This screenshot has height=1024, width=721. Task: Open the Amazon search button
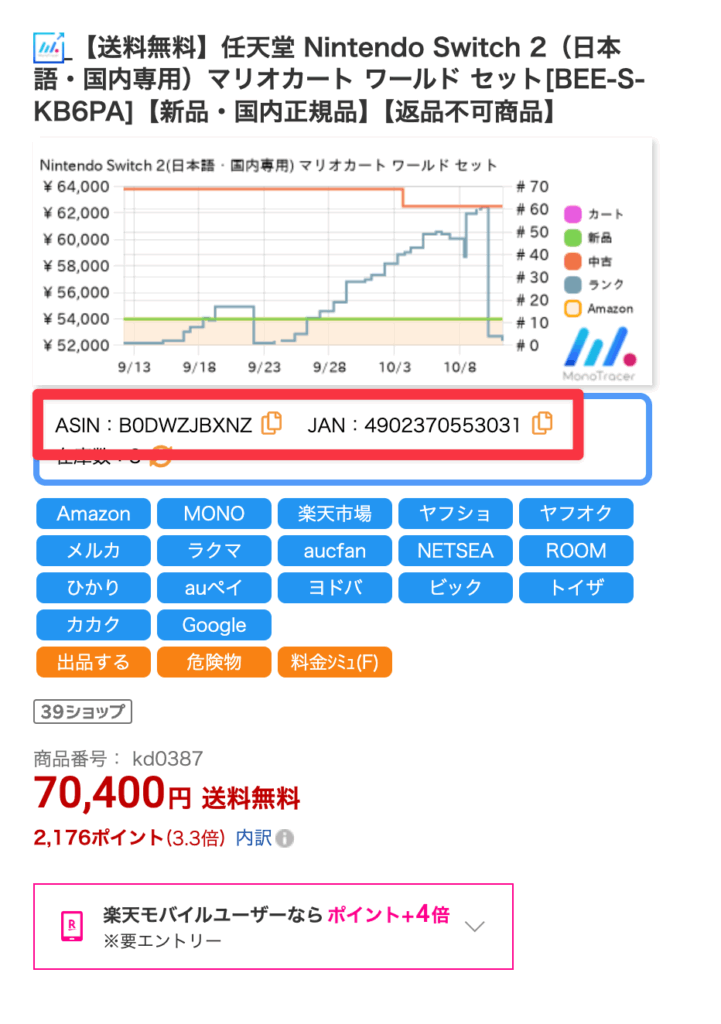point(94,514)
